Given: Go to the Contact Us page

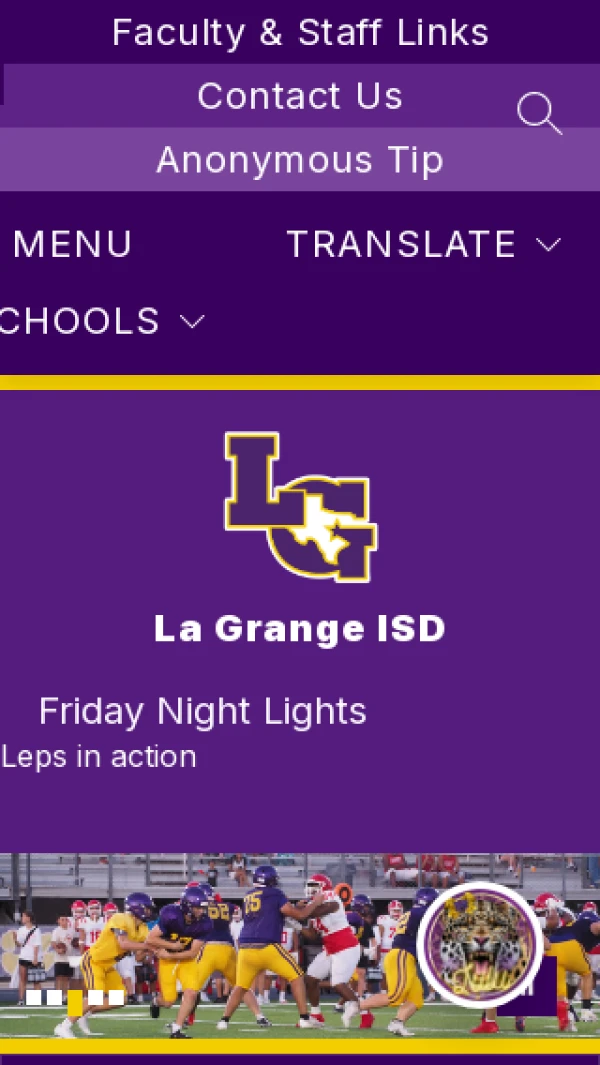Looking at the screenshot, I should point(300,96).
